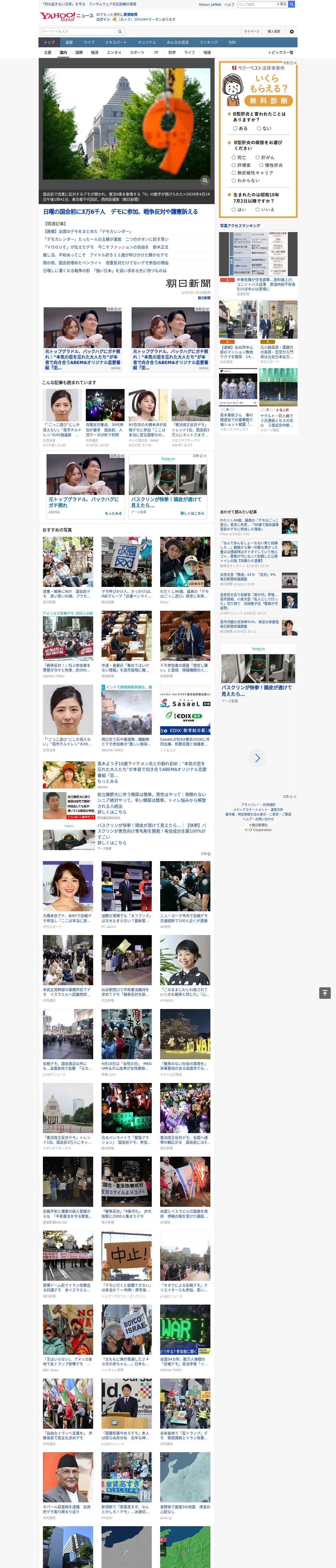Screen dimensions: 336x1568
Task: Tap the ヘルプ link at the top
Action: (x=229, y=4)
